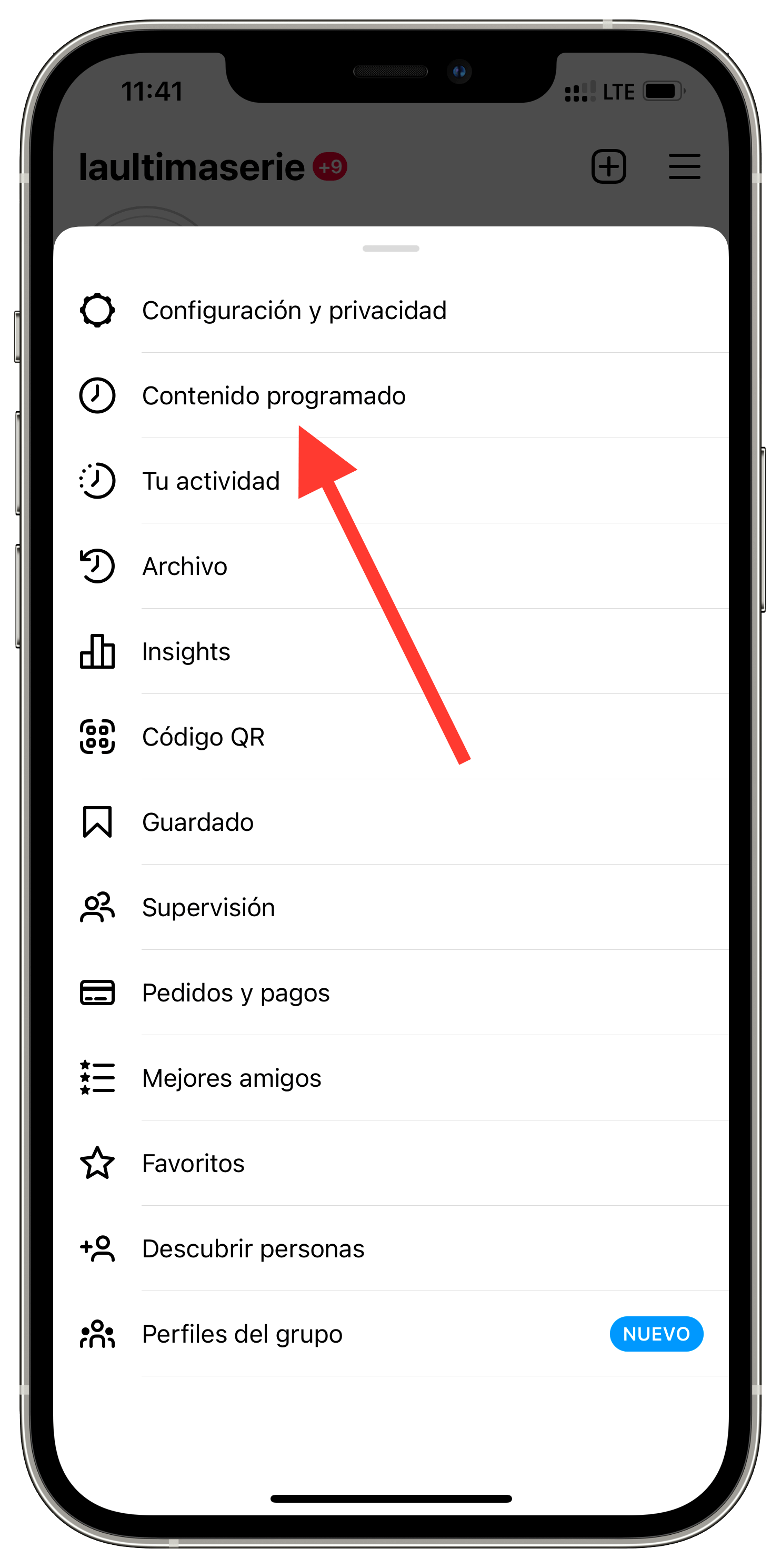
Task: Open the Archivo row
Action: pos(185,566)
